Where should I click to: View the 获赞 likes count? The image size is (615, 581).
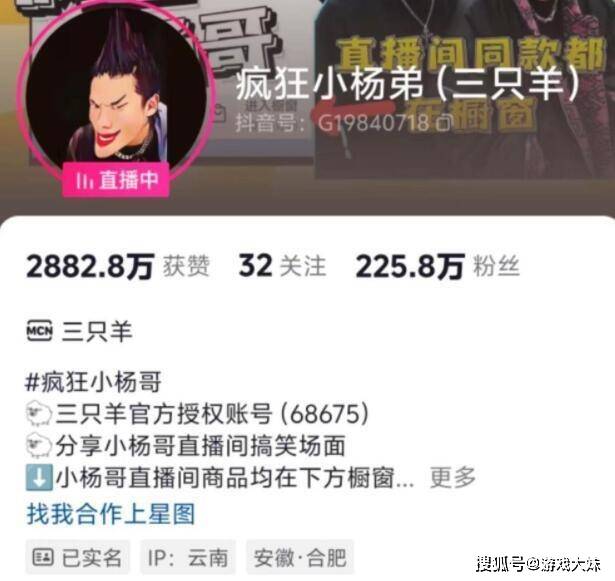pyautogui.click(x=118, y=266)
